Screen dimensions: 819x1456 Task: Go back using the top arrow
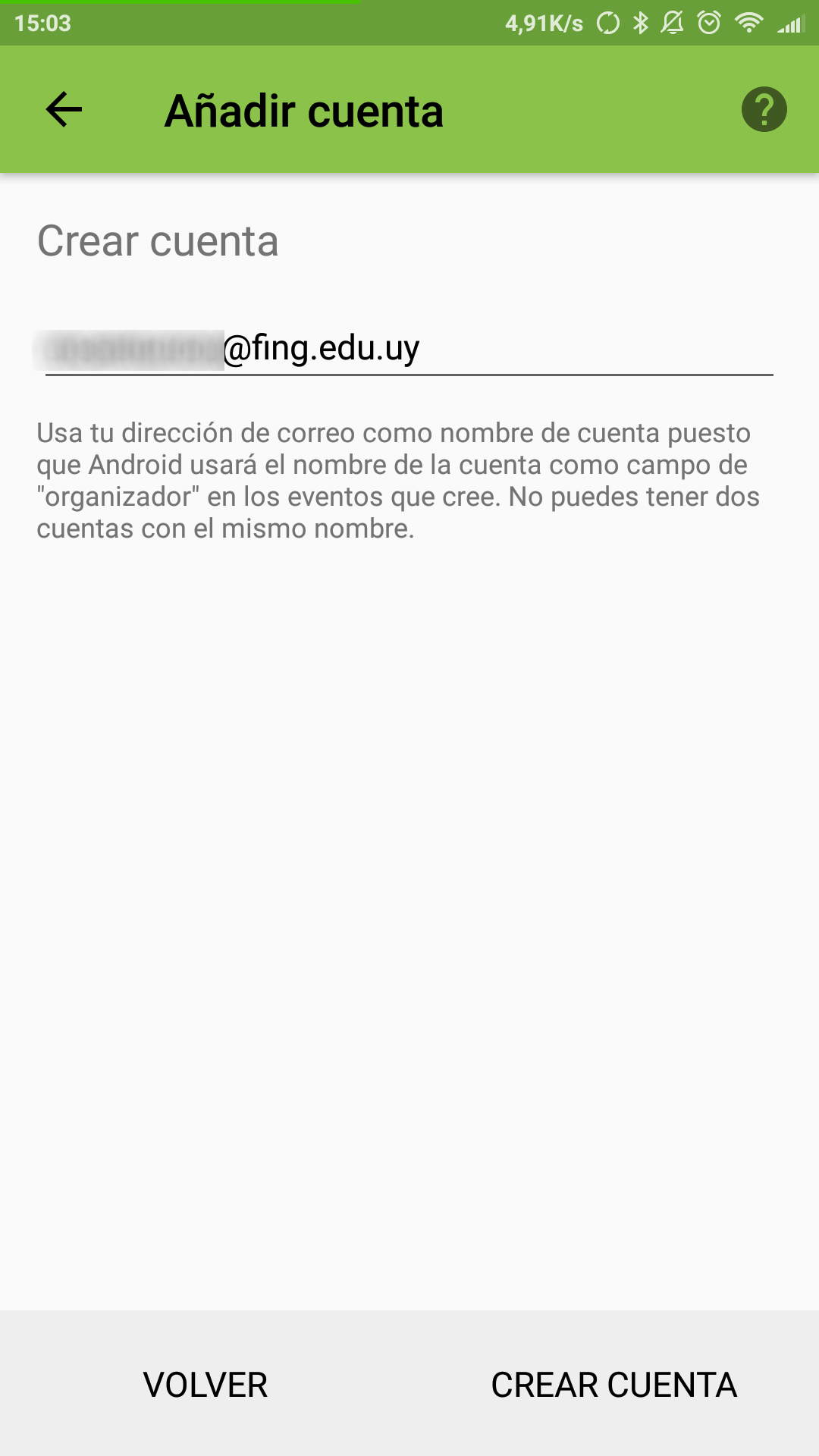pyautogui.click(x=64, y=109)
